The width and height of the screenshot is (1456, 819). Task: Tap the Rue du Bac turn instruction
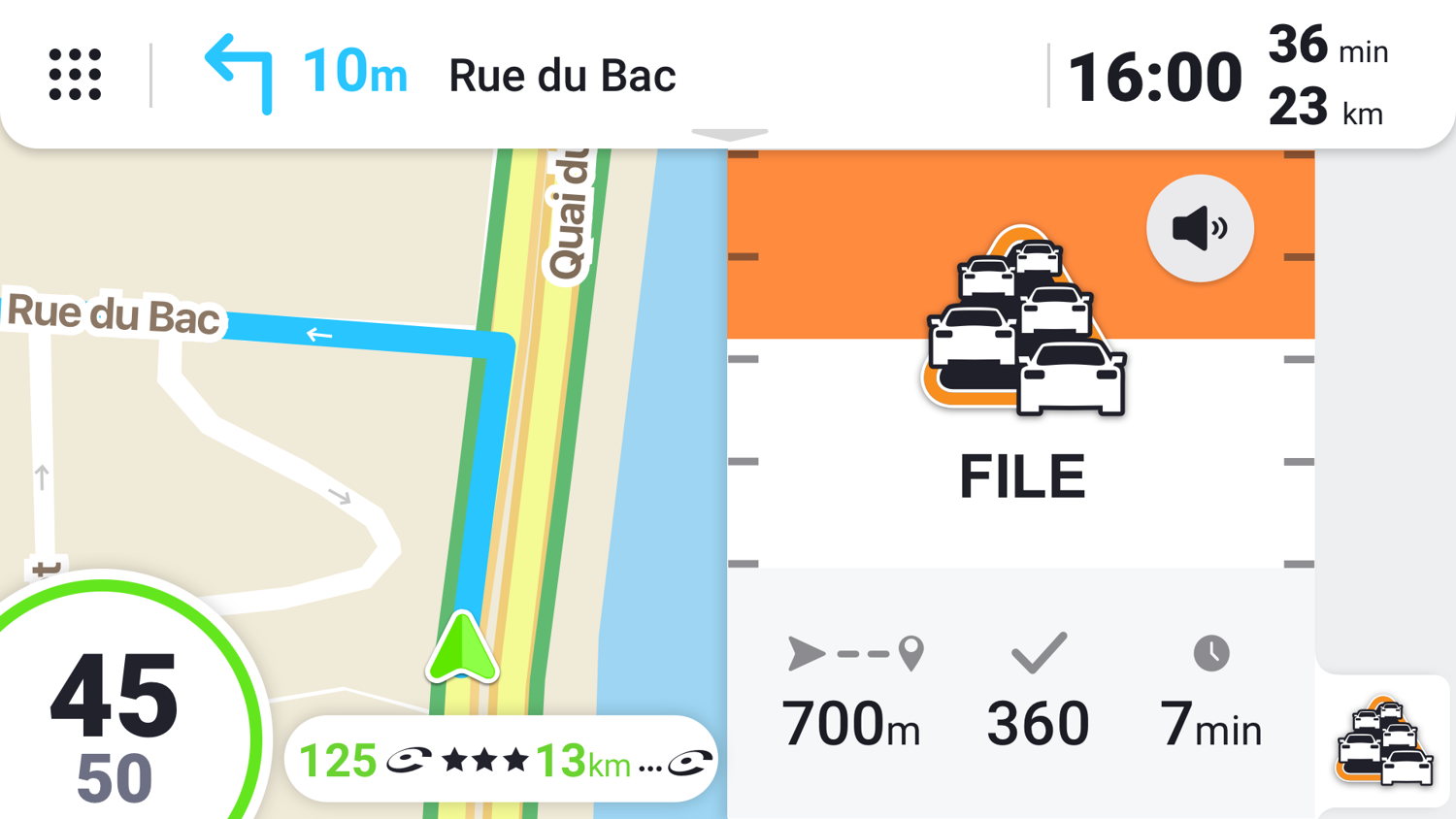pyautogui.click(x=442, y=75)
